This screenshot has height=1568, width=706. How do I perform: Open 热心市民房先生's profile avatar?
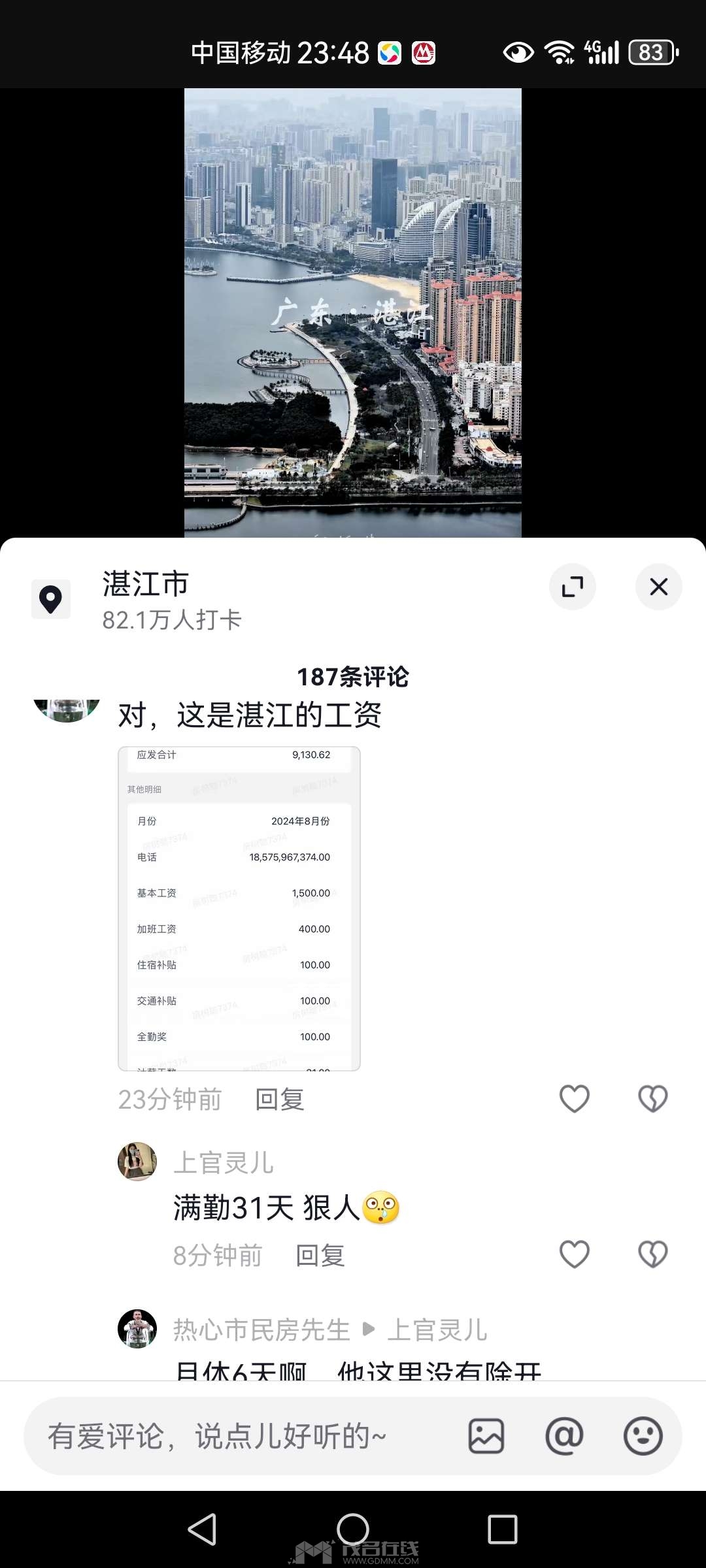click(137, 1328)
